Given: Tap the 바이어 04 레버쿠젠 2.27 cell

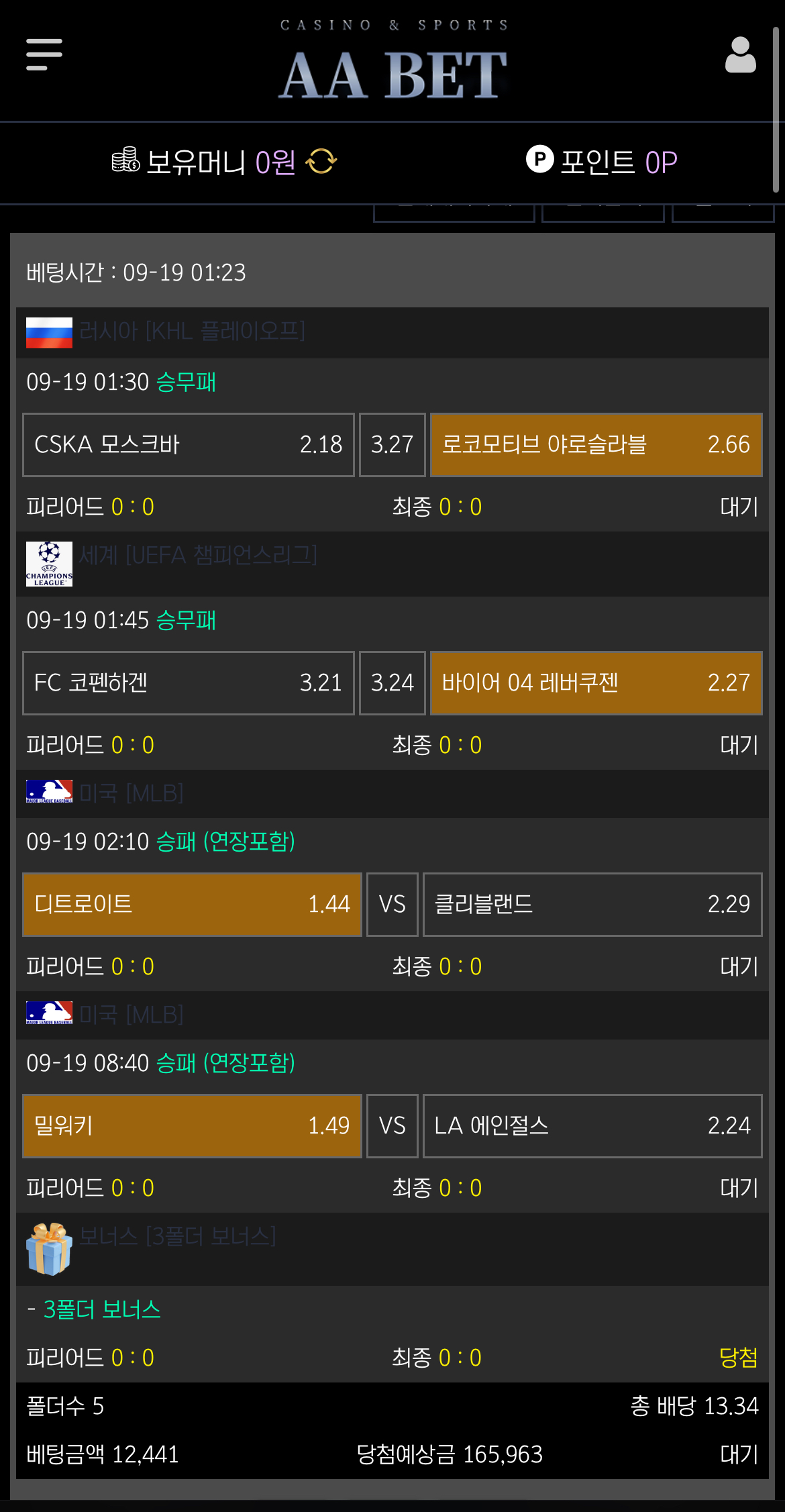Looking at the screenshot, I should pyautogui.click(x=596, y=683).
